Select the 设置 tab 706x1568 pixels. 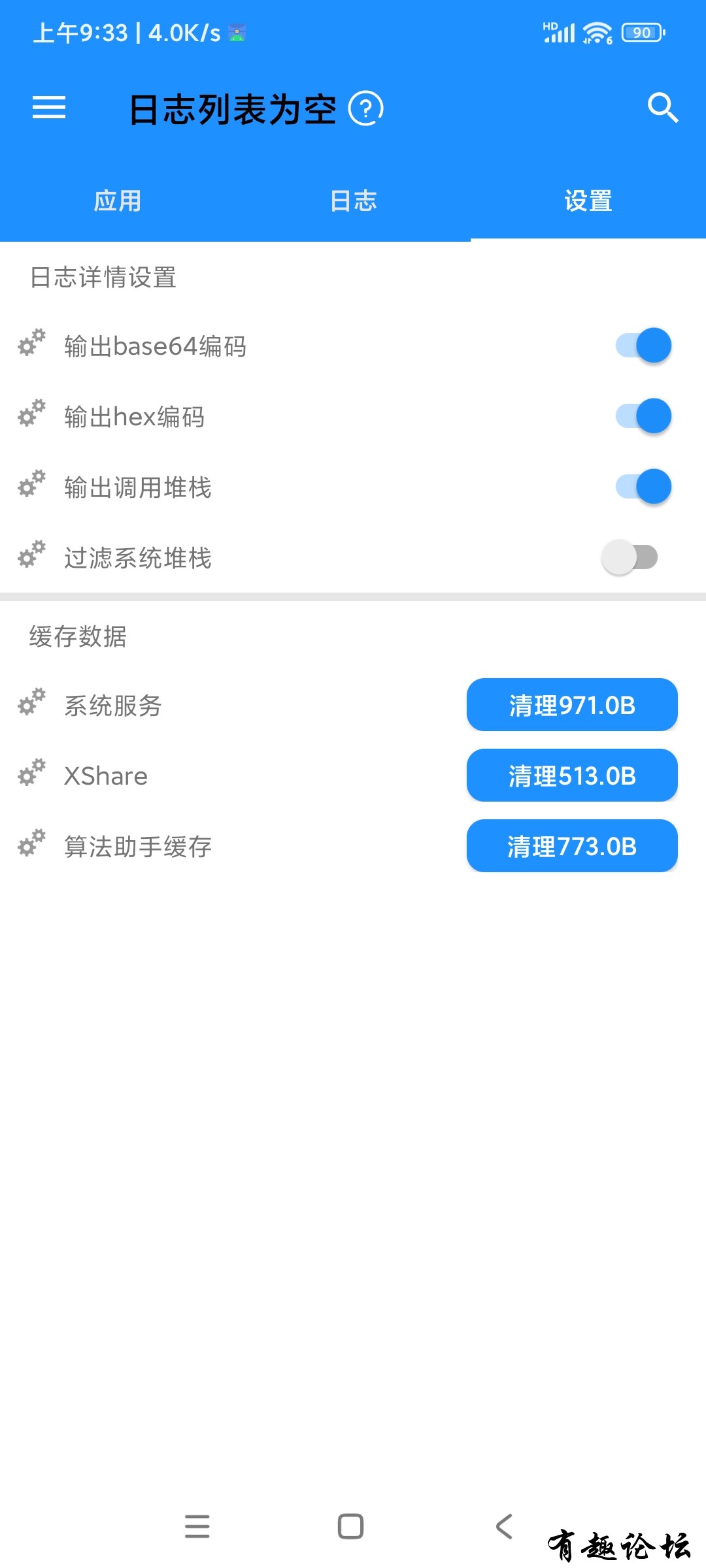pyautogui.click(x=588, y=201)
